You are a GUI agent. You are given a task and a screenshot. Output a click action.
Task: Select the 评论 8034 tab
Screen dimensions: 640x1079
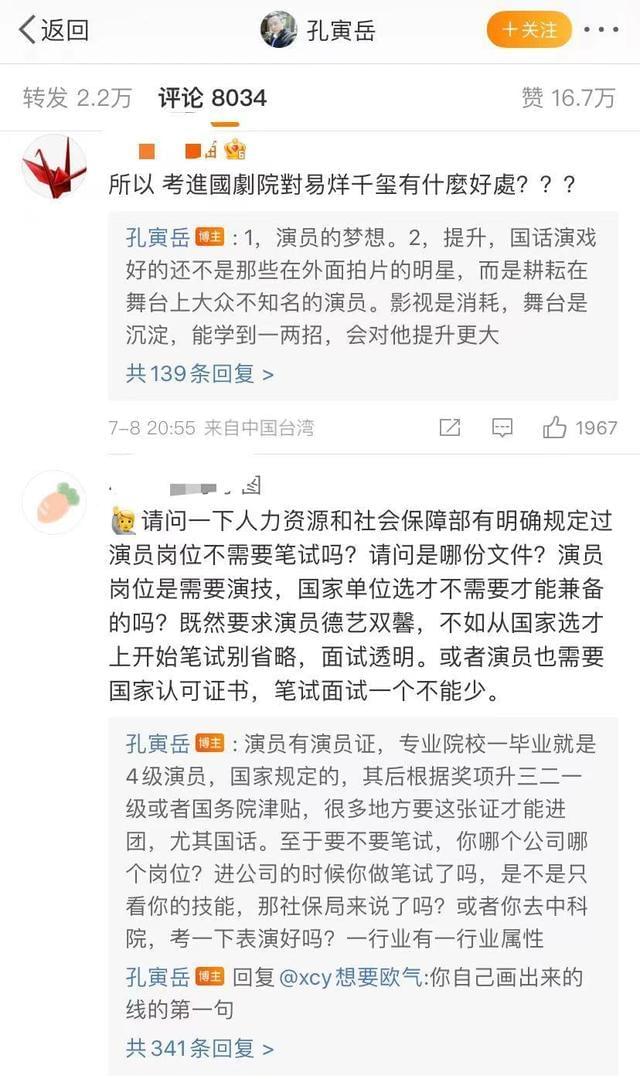click(212, 98)
